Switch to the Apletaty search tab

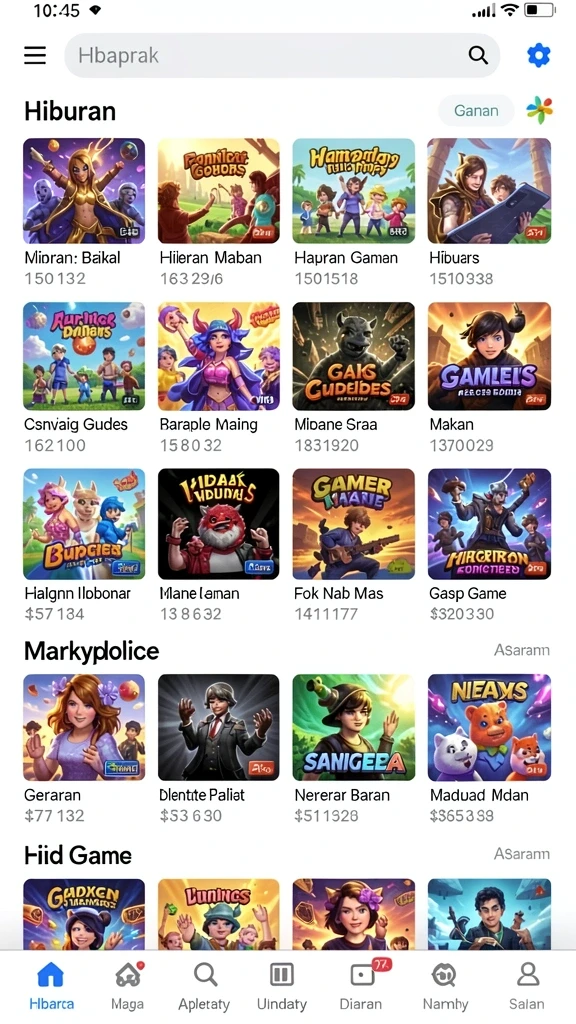tap(204, 987)
